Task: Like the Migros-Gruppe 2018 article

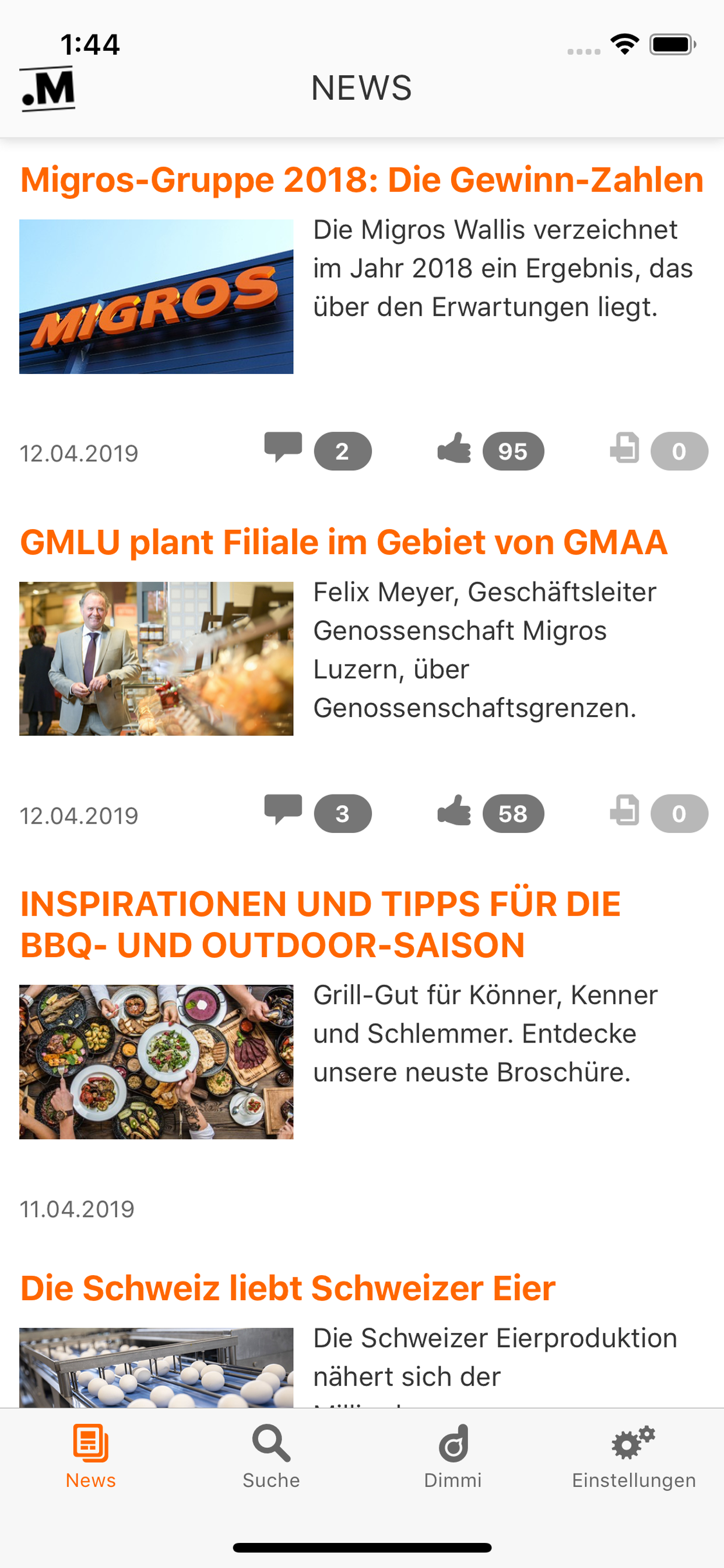Action: [455, 449]
